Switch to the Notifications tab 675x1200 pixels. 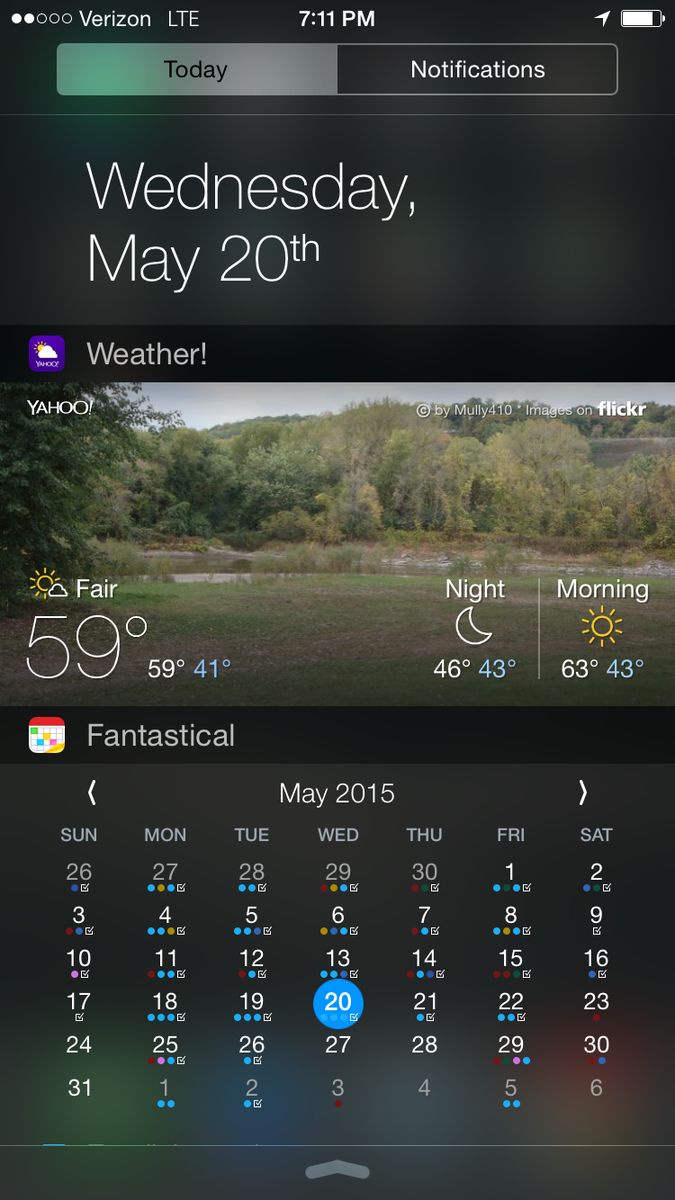(477, 70)
